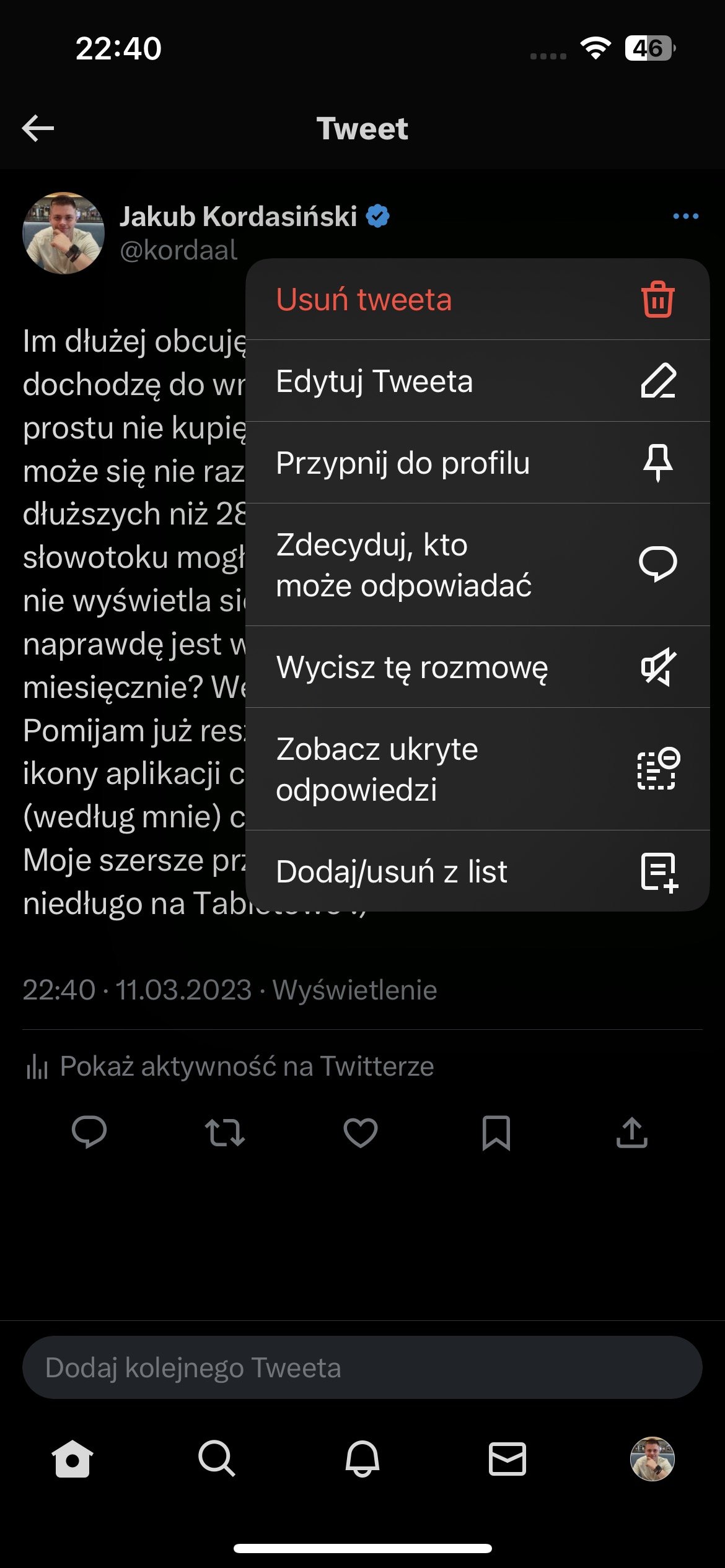Screen dimensions: 725x1568
Task: Select 'Przypnij do profilu'
Action: pyautogui.click(x=477, y=463)
